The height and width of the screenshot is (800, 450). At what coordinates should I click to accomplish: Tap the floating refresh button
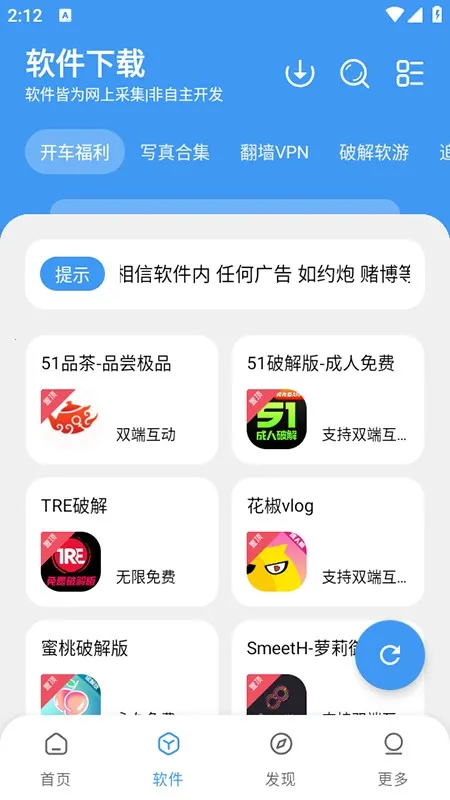pyautogui.click(x=390, y=655)
